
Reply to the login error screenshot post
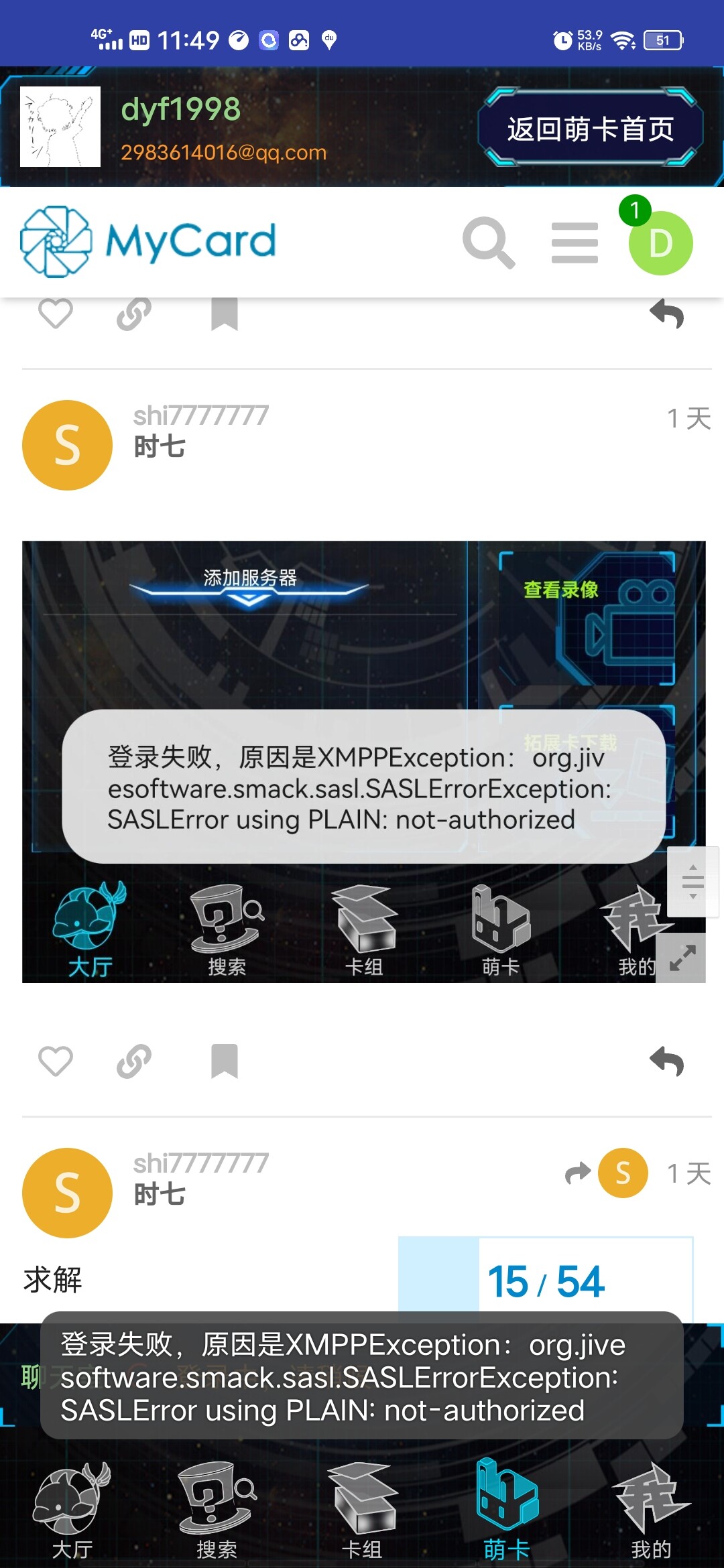click(x=666, y=1061)
